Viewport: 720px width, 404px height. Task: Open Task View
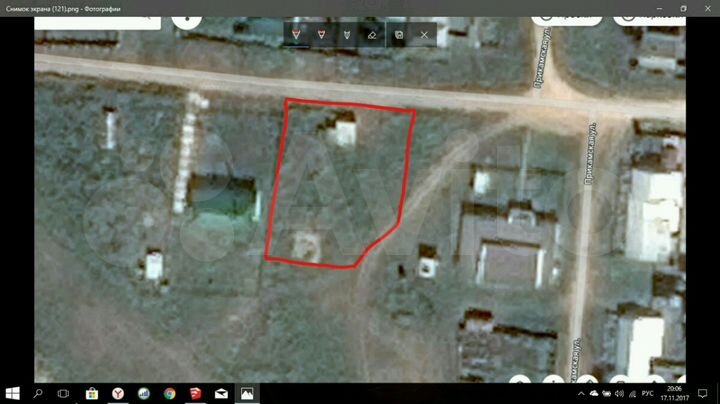pos(65,393)
